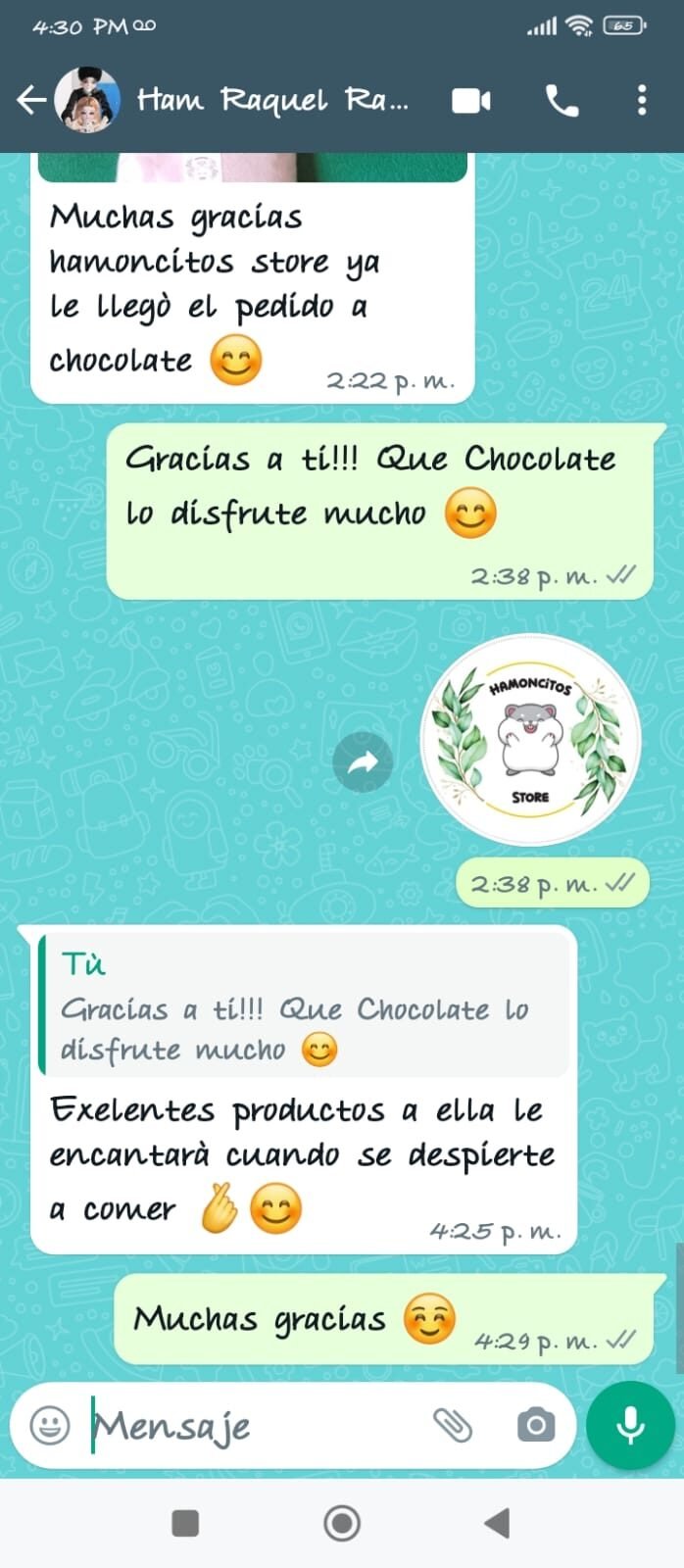
Task: Go back to the chat list
Action: [31, 100]
